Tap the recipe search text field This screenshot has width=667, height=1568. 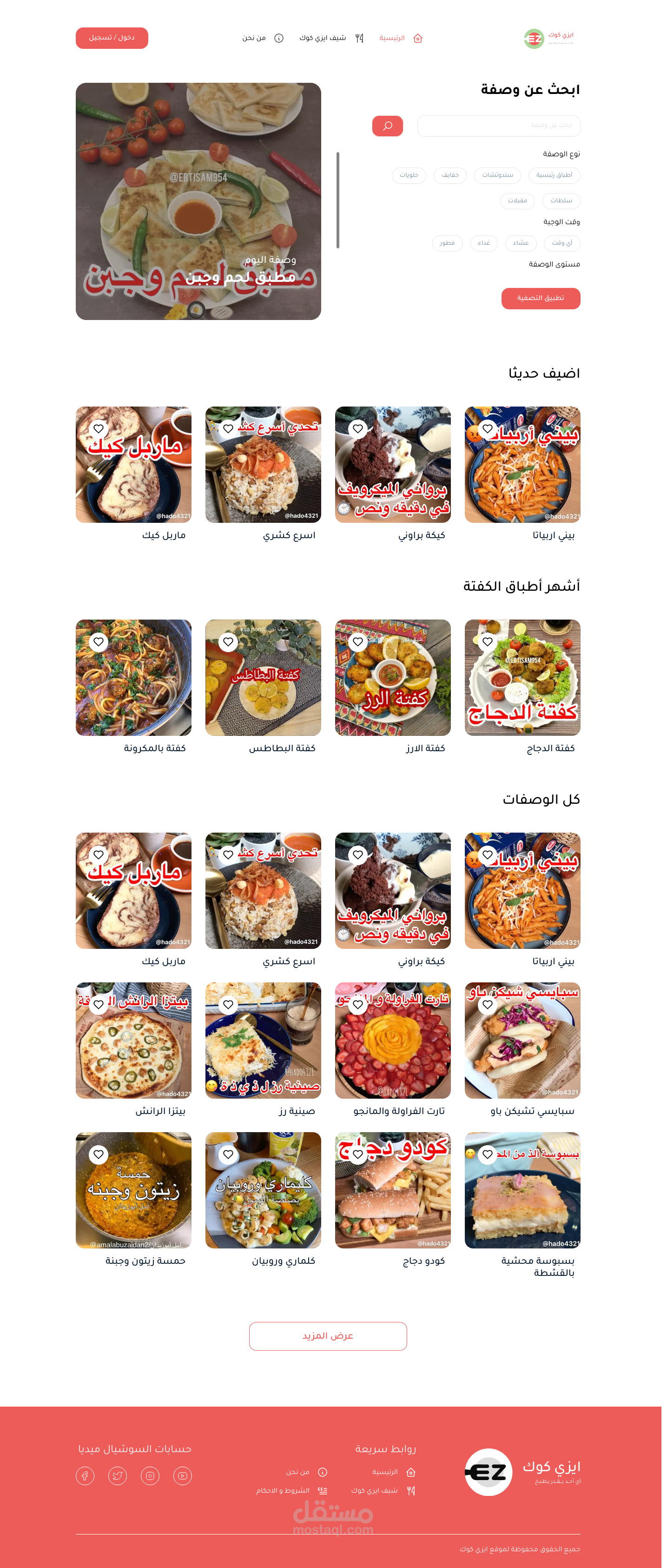[499, 126]
